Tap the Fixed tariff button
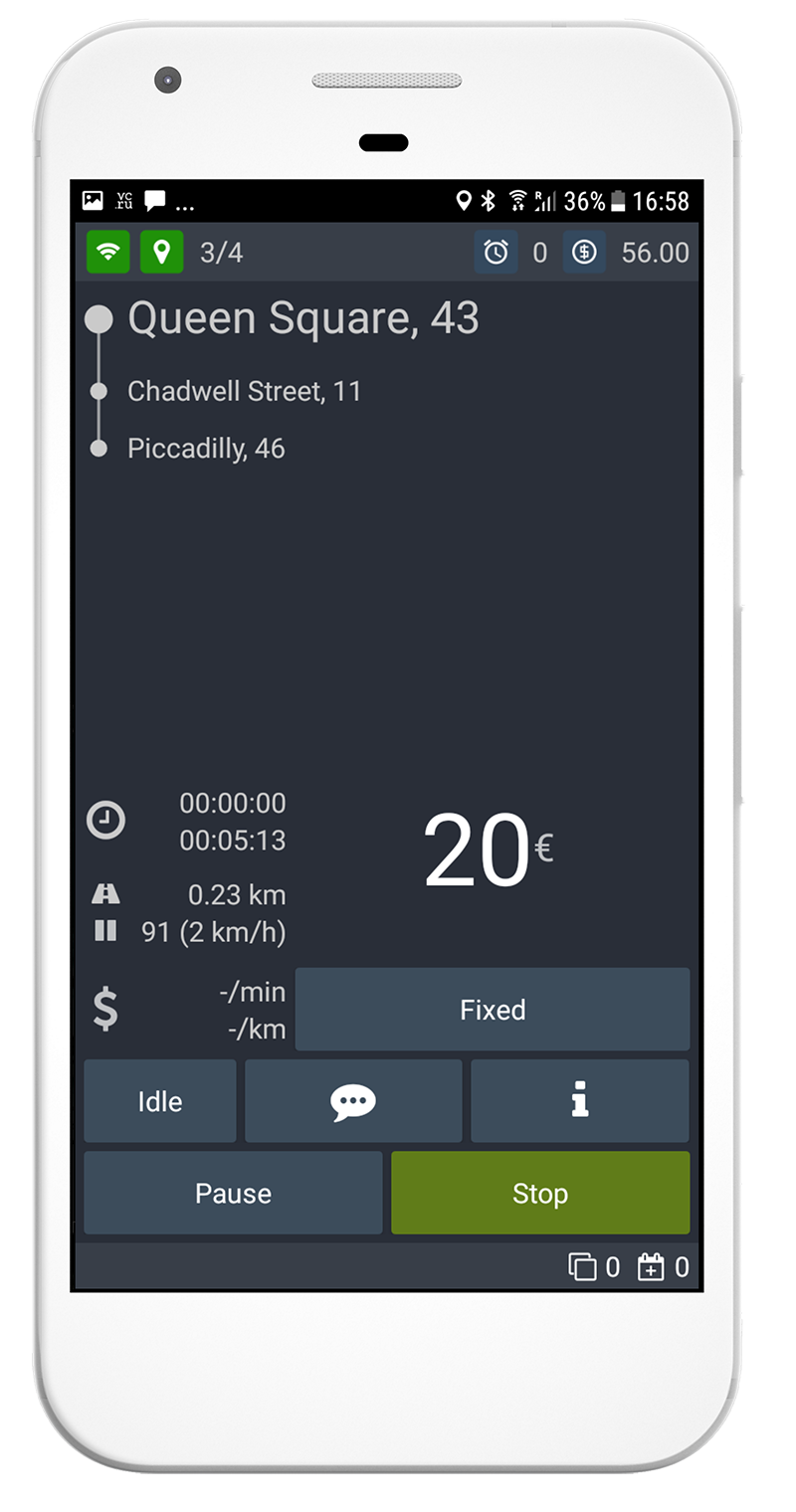Image resolution: width=796 pixels, height=1512 pixels. click(493, 1010)
